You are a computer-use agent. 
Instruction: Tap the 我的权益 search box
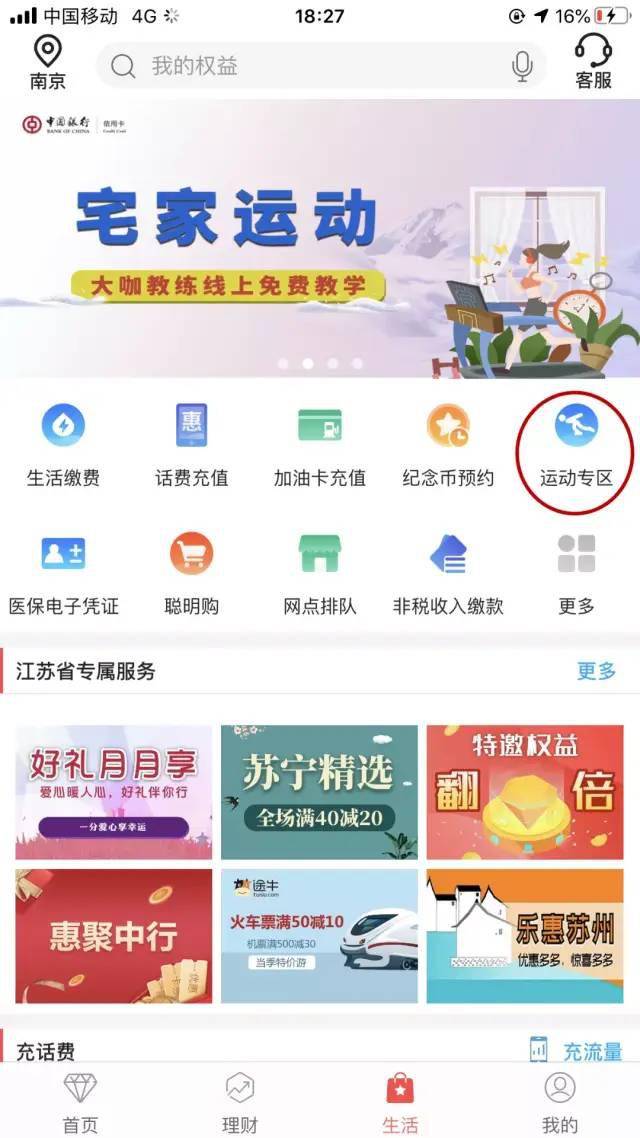tap(310, 66)
